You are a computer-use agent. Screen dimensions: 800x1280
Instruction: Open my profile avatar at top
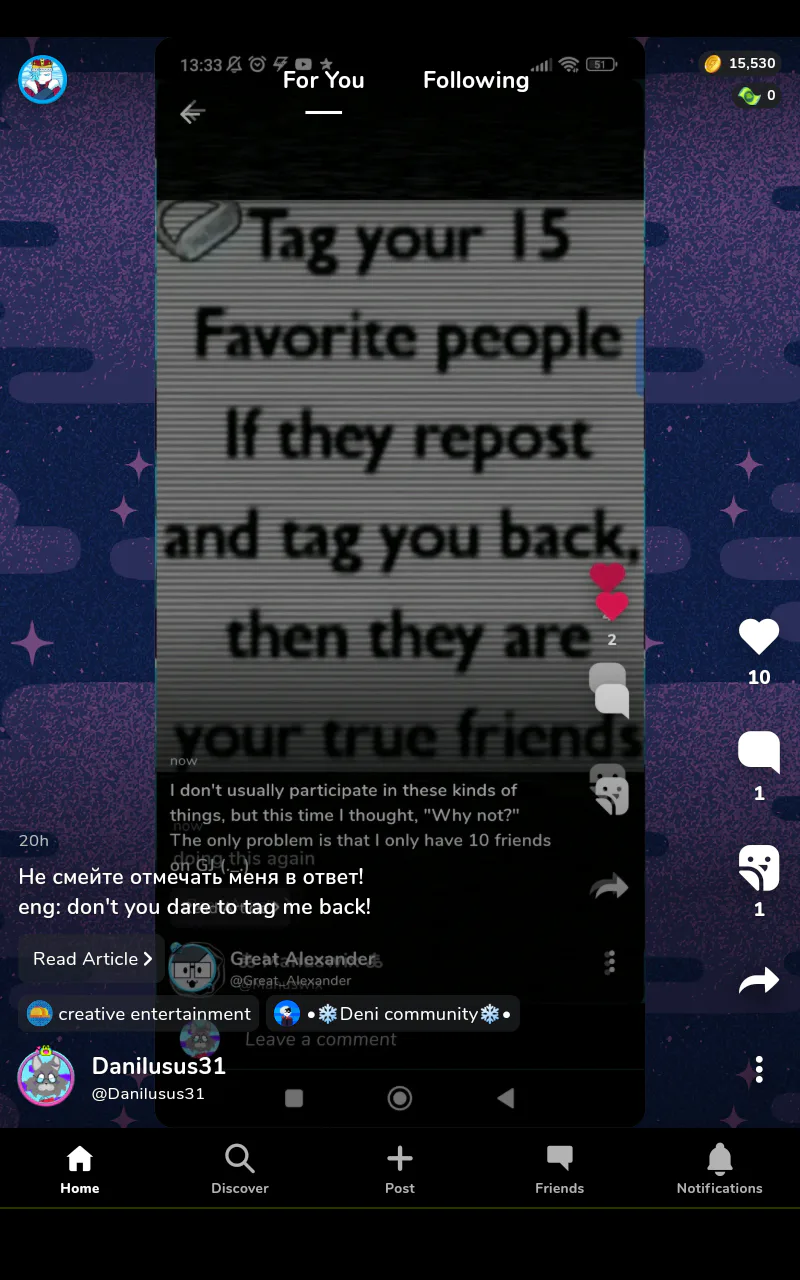(x=42, y=80)
